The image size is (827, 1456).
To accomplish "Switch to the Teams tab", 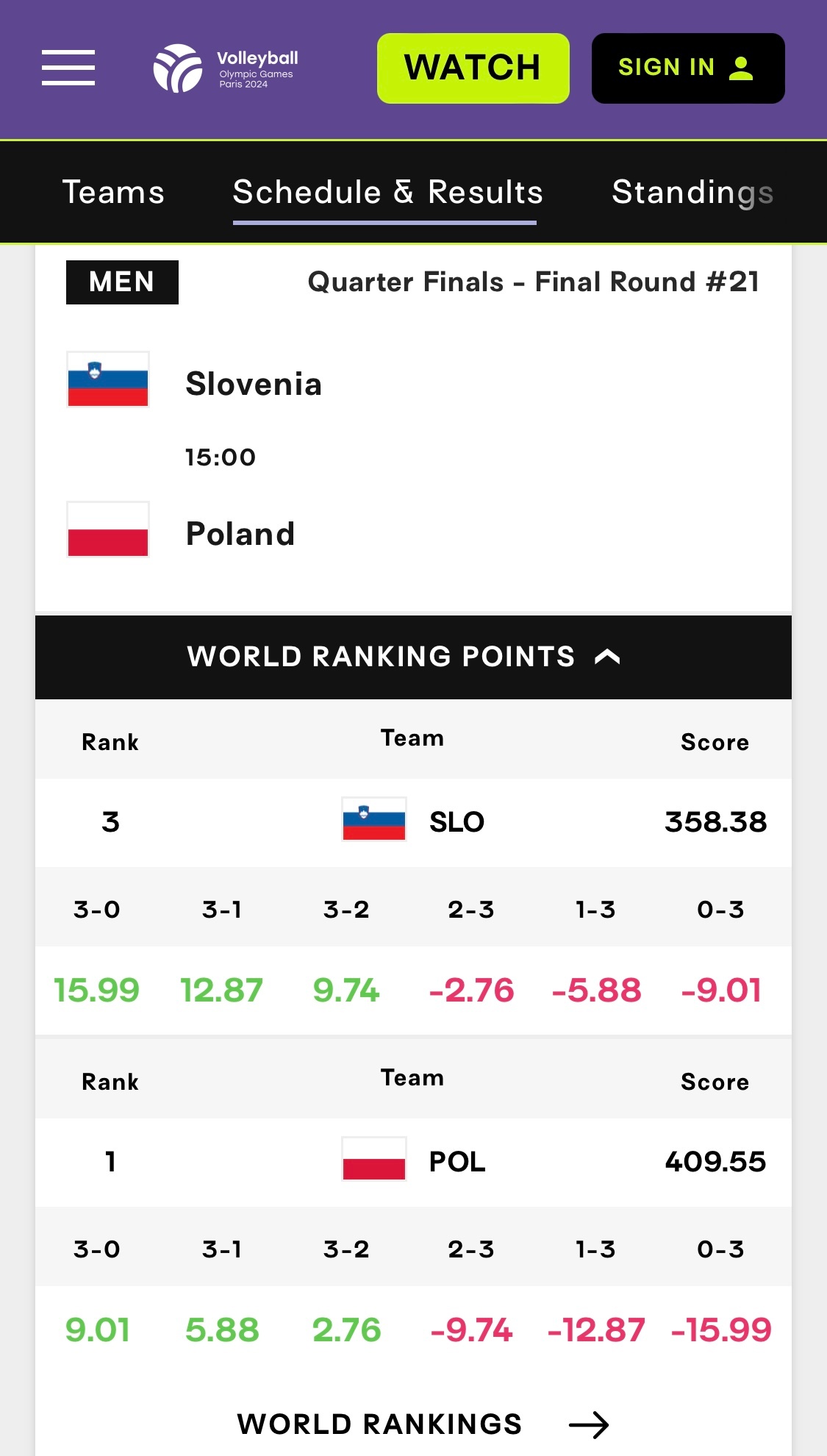I will coord(113,192).
